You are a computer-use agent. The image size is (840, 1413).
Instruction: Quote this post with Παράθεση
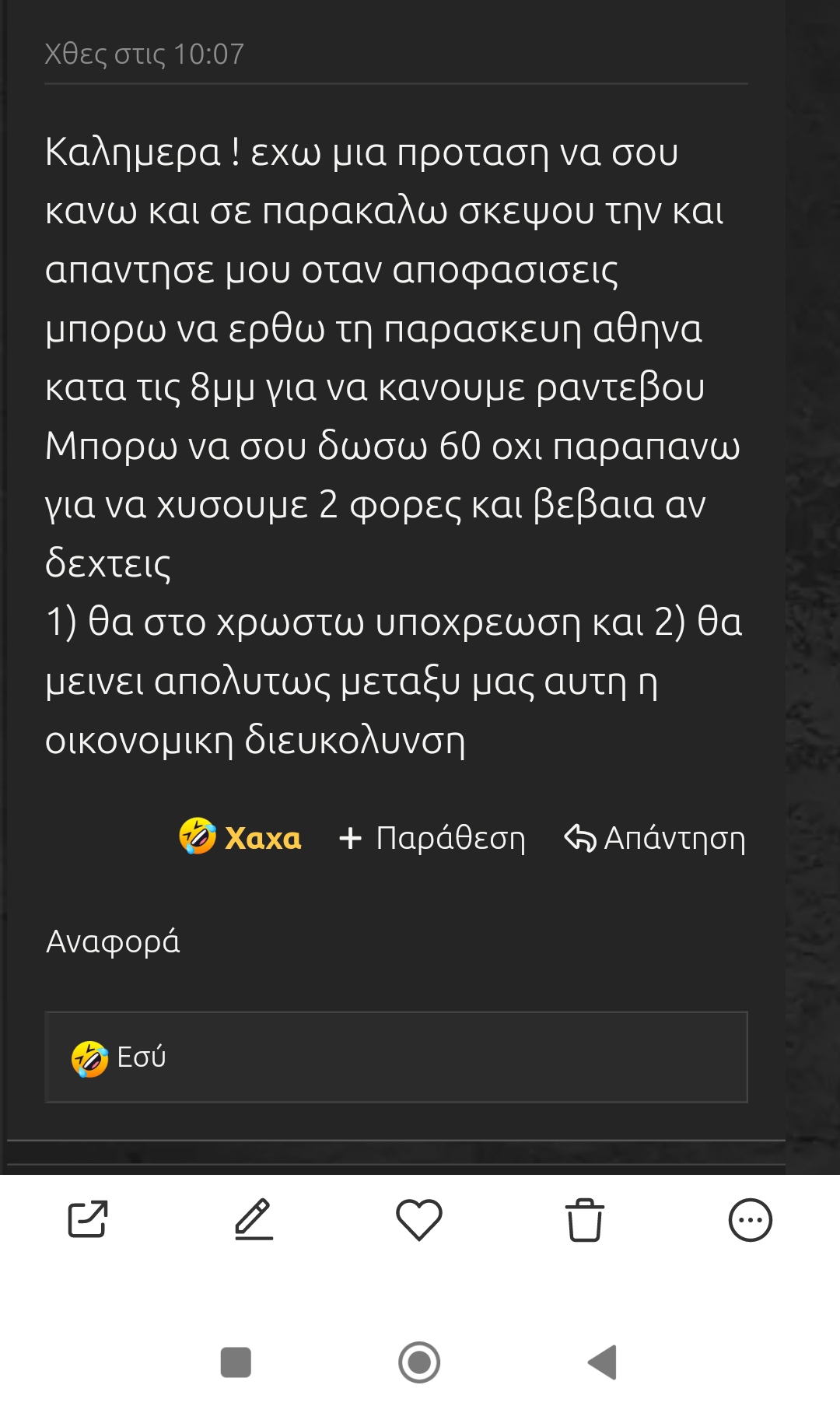432,838
